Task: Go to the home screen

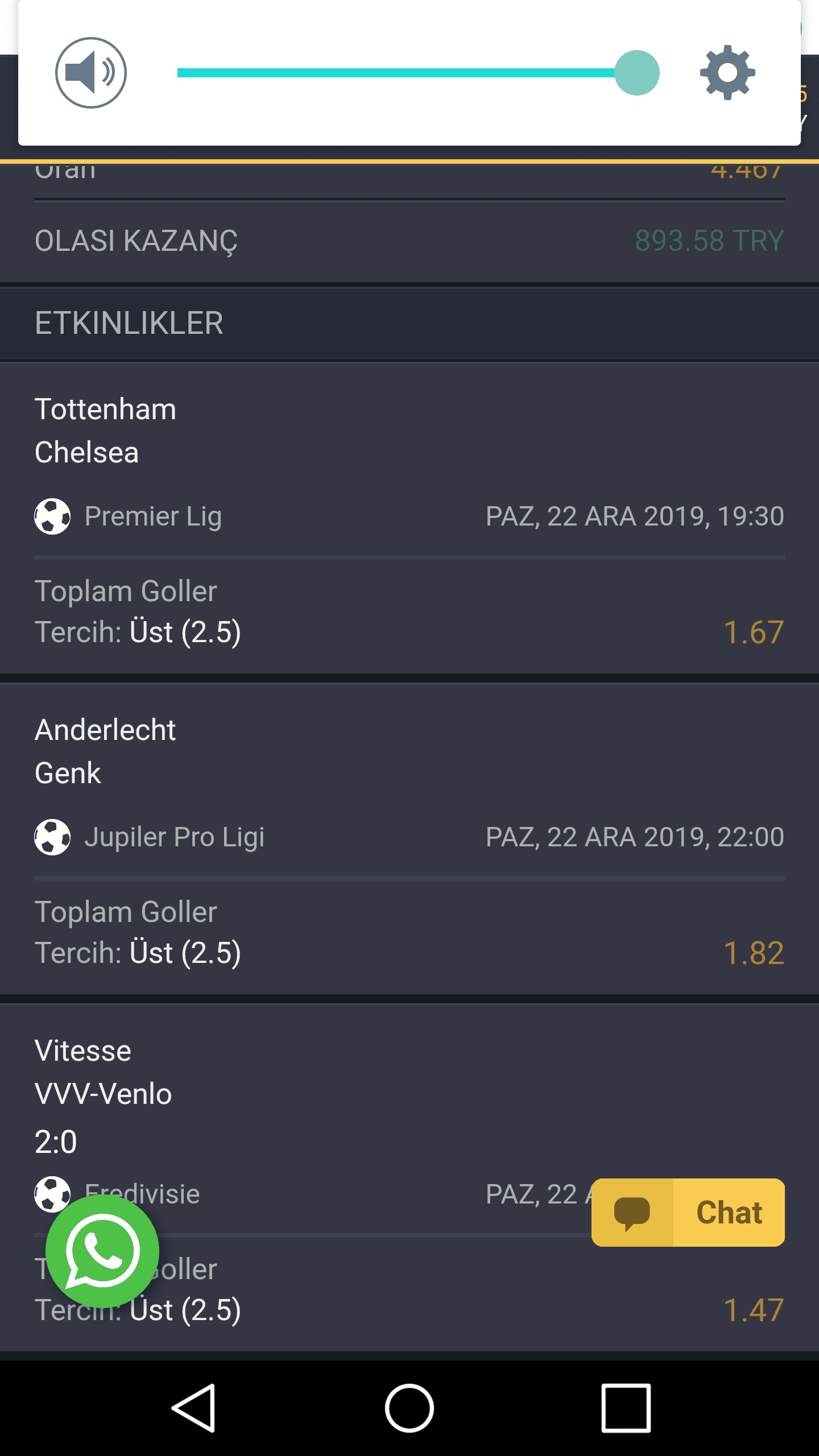Action: coord(409,1408)
